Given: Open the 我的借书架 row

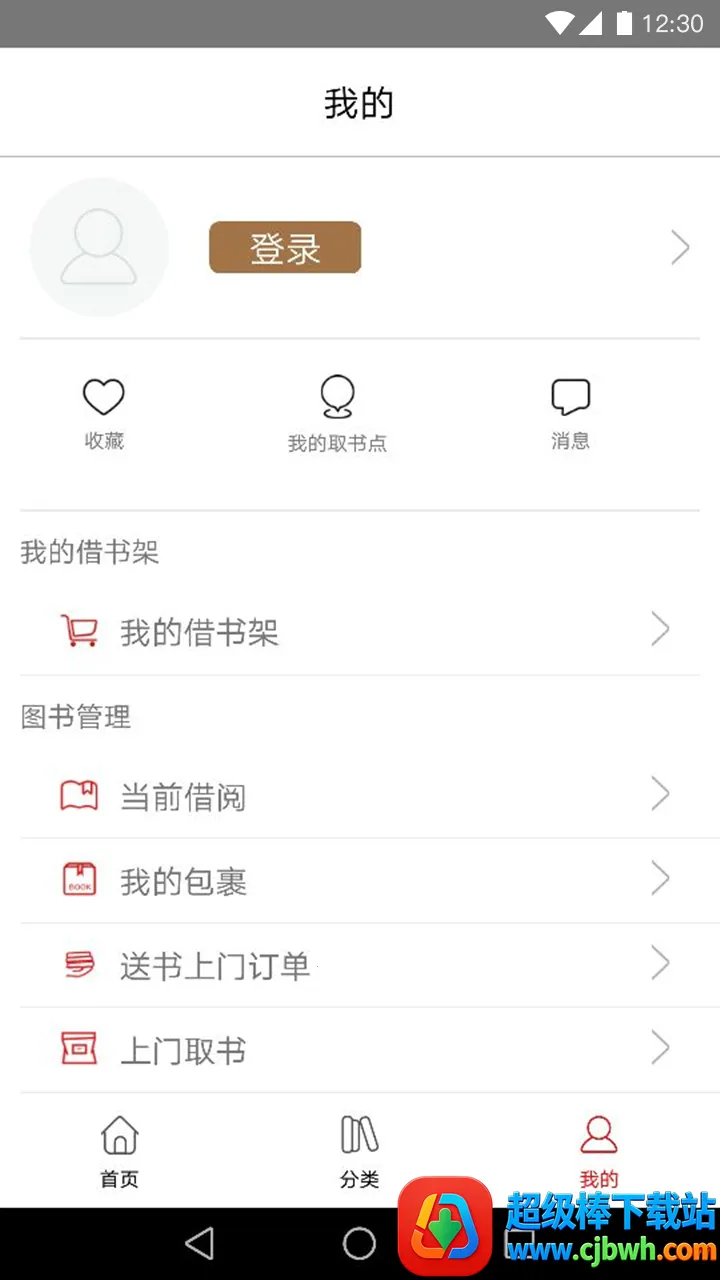Looking at the screenshot, I should pos(360,632).
